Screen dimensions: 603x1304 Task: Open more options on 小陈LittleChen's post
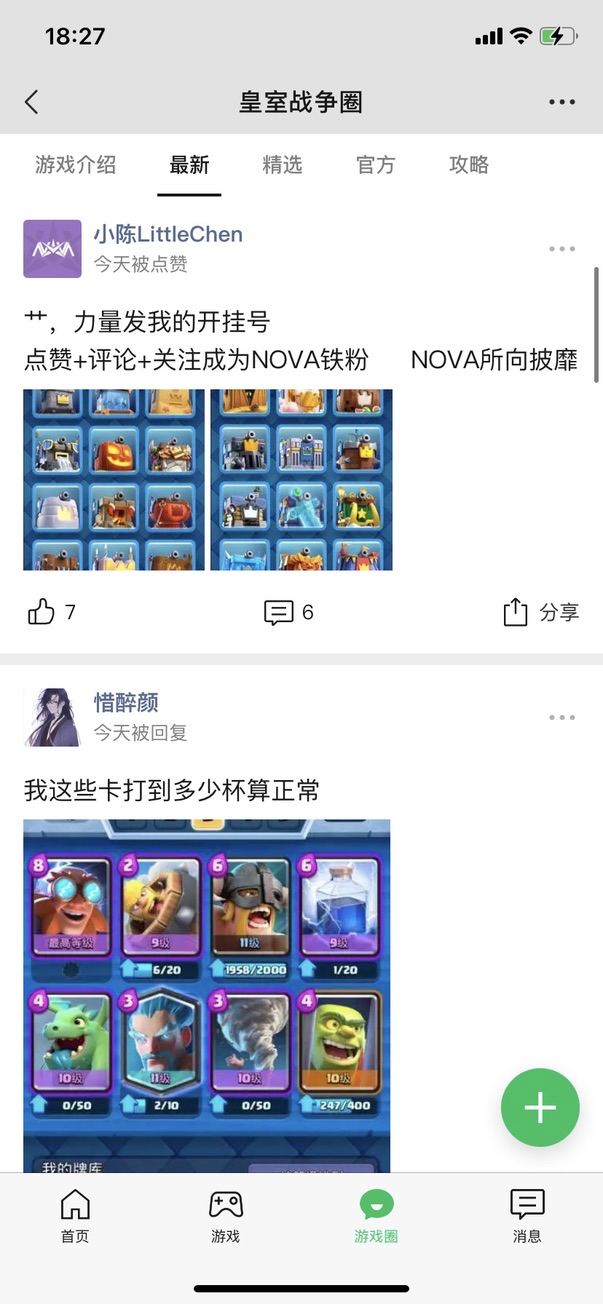tap(562, 249)
